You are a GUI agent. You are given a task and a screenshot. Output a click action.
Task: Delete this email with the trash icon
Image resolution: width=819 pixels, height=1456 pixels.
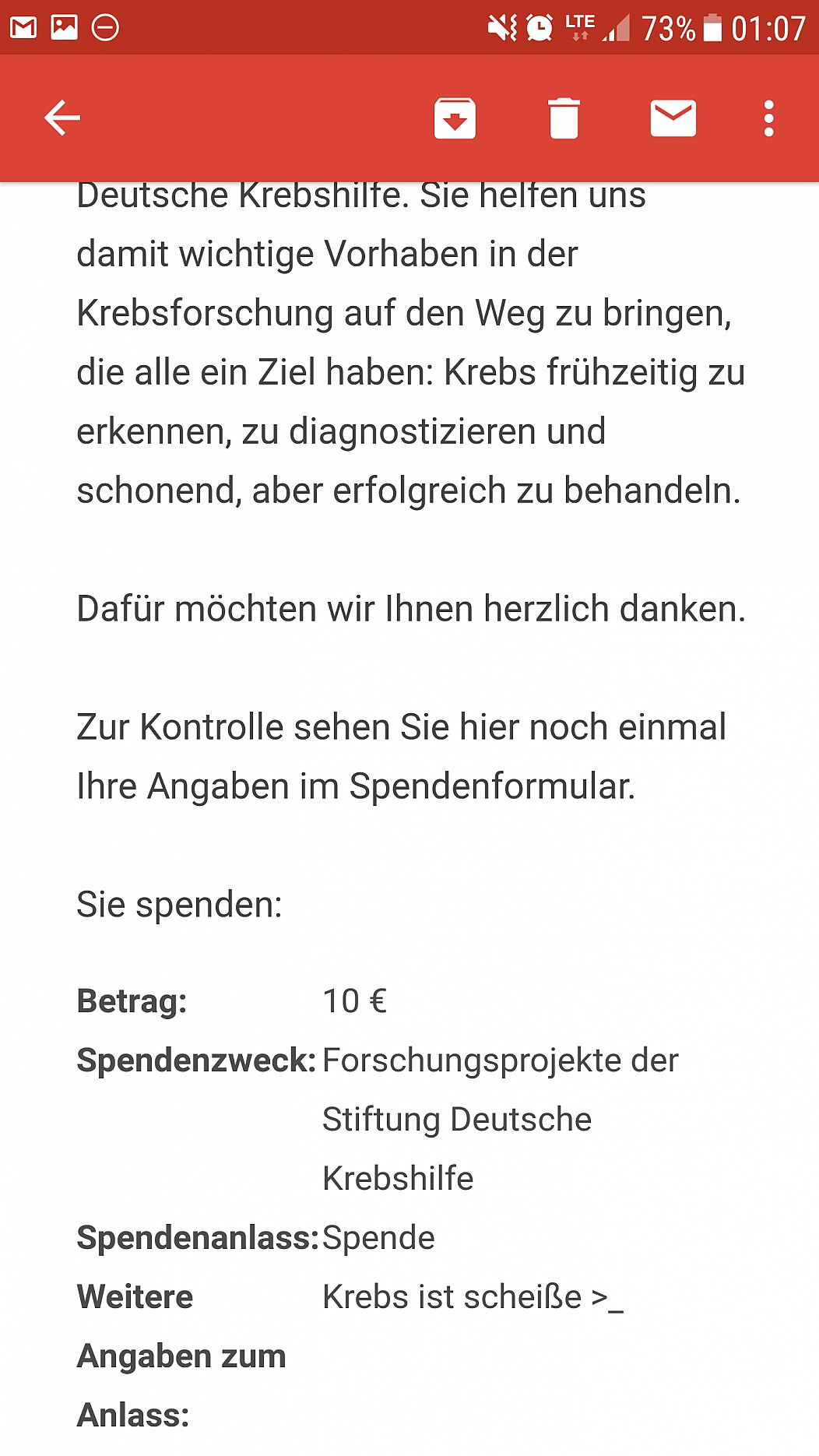point(564,118)
